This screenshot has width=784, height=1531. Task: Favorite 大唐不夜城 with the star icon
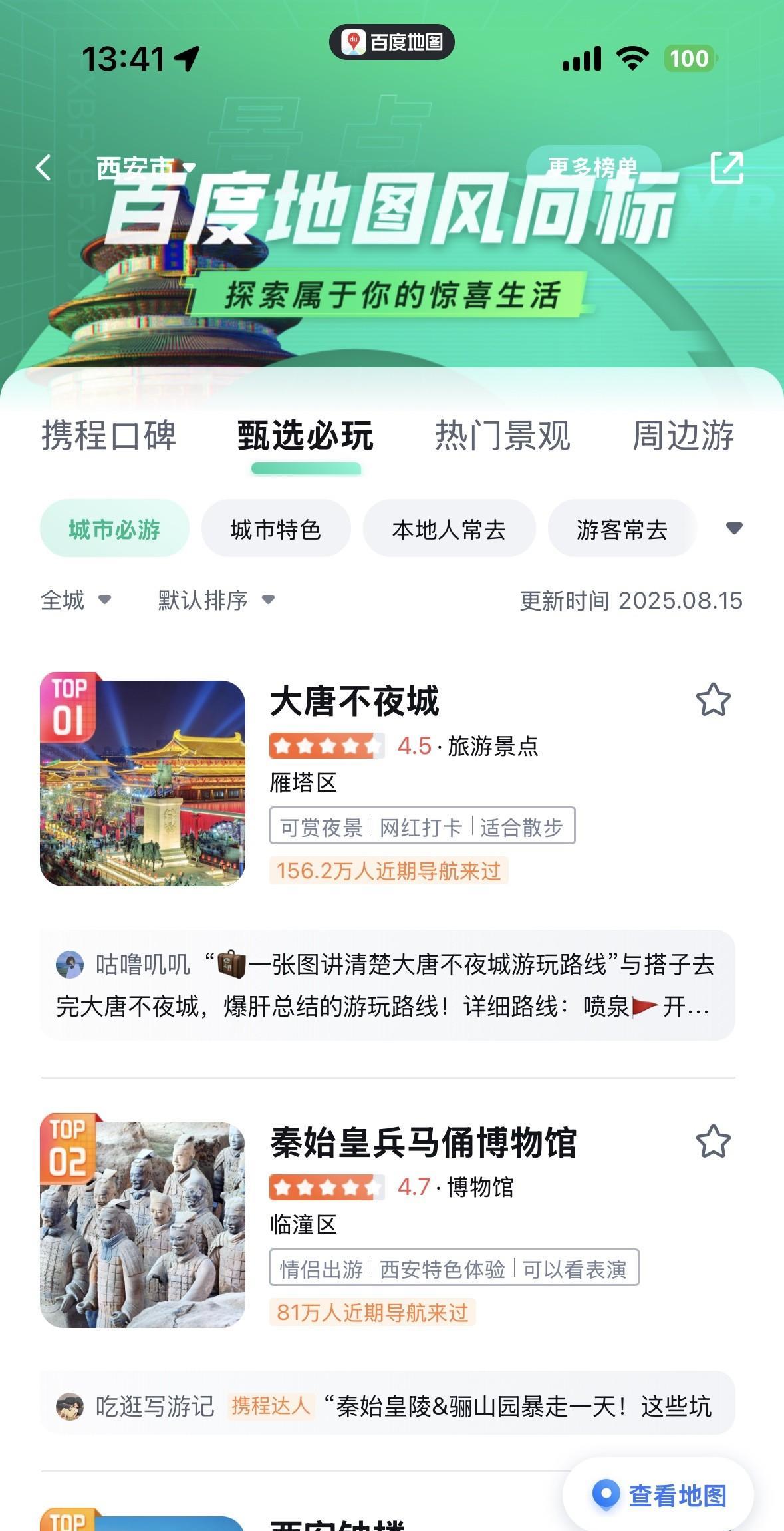tap(713, 700)
